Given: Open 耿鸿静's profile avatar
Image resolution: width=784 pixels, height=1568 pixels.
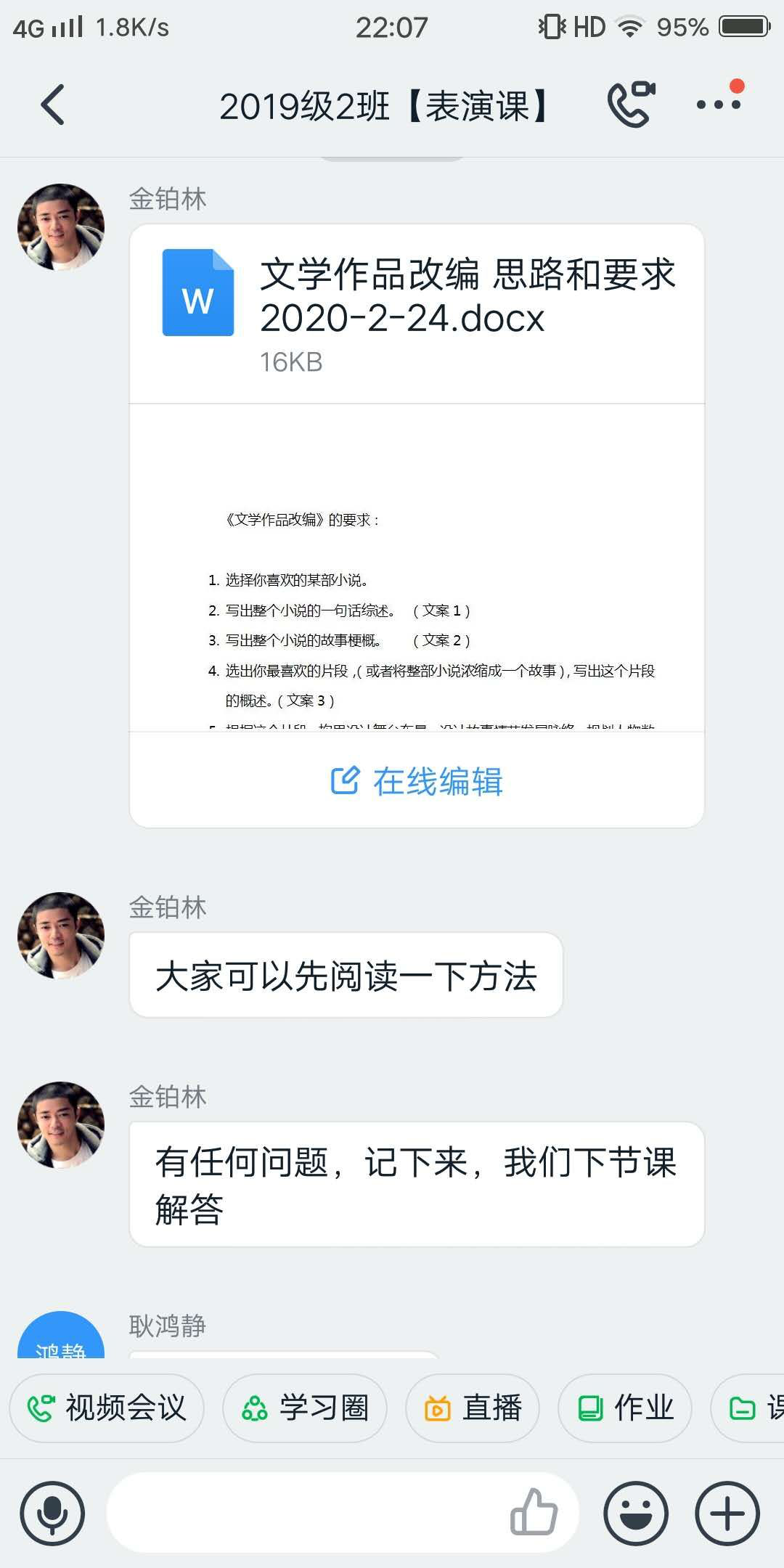Looking at the screenshot, I should click(61, 1338).
